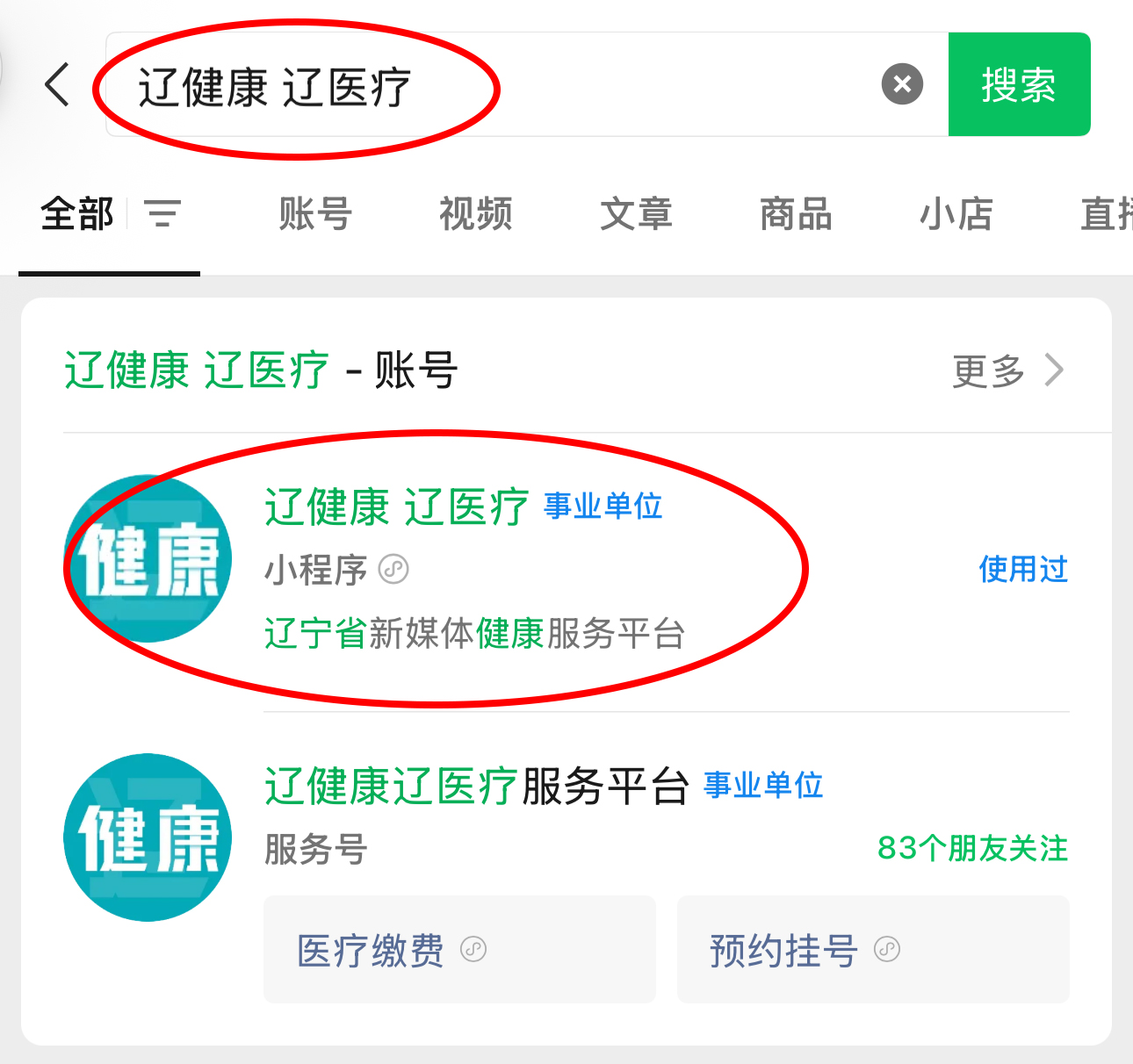The width and height of the screenshot is (1133, 1064).
Task: Tap the search field containing 辽健康 辽医疗
Action: pyautogui.click(x=492, y=85)
